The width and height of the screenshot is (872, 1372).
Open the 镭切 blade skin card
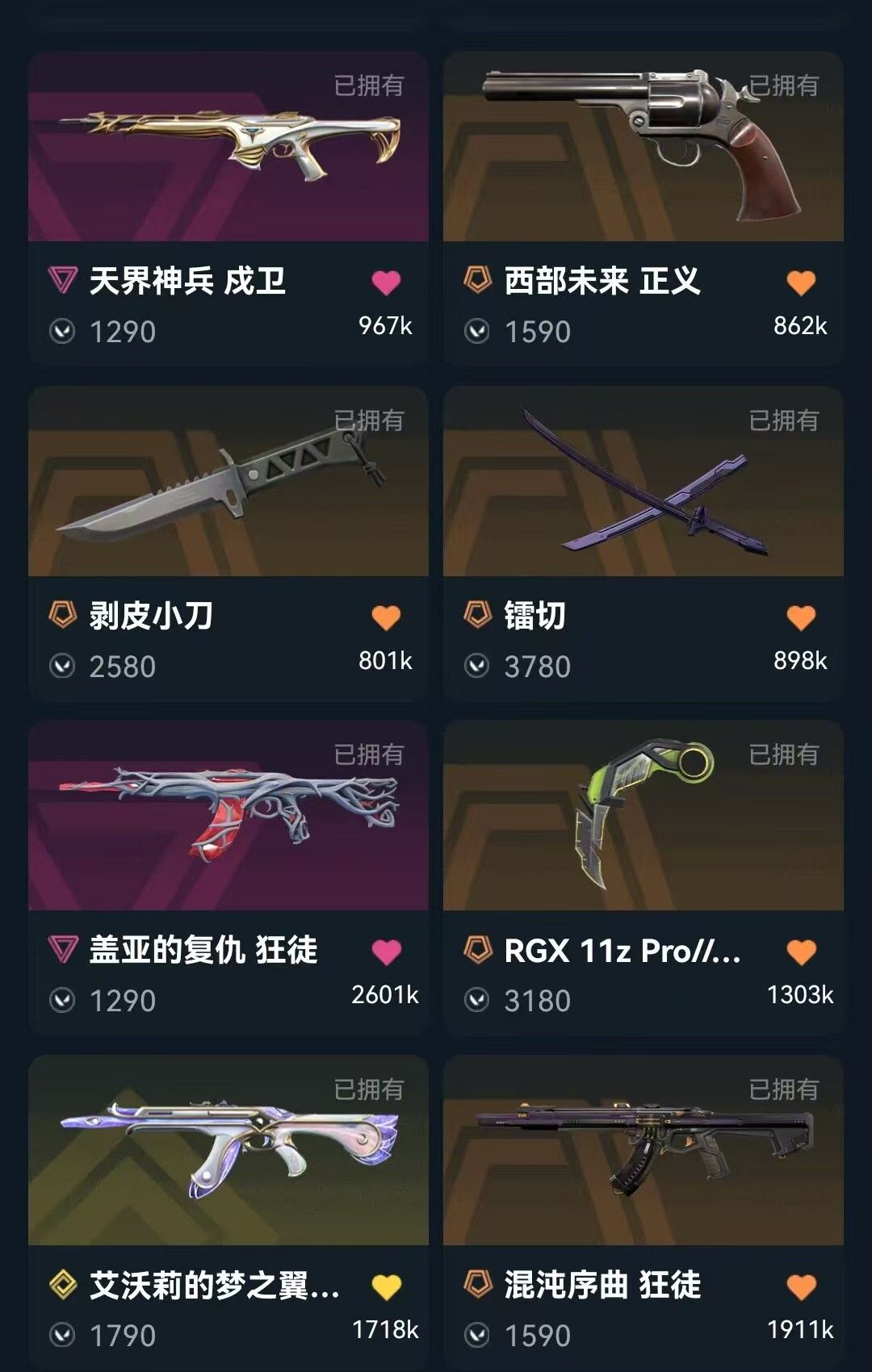pos(643,482)
